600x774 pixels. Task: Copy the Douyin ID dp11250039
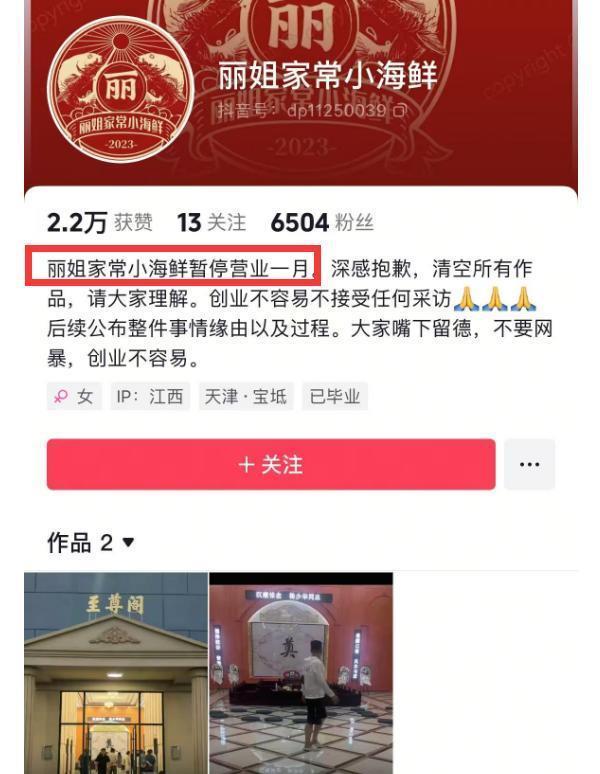click(x=400, y=111)
